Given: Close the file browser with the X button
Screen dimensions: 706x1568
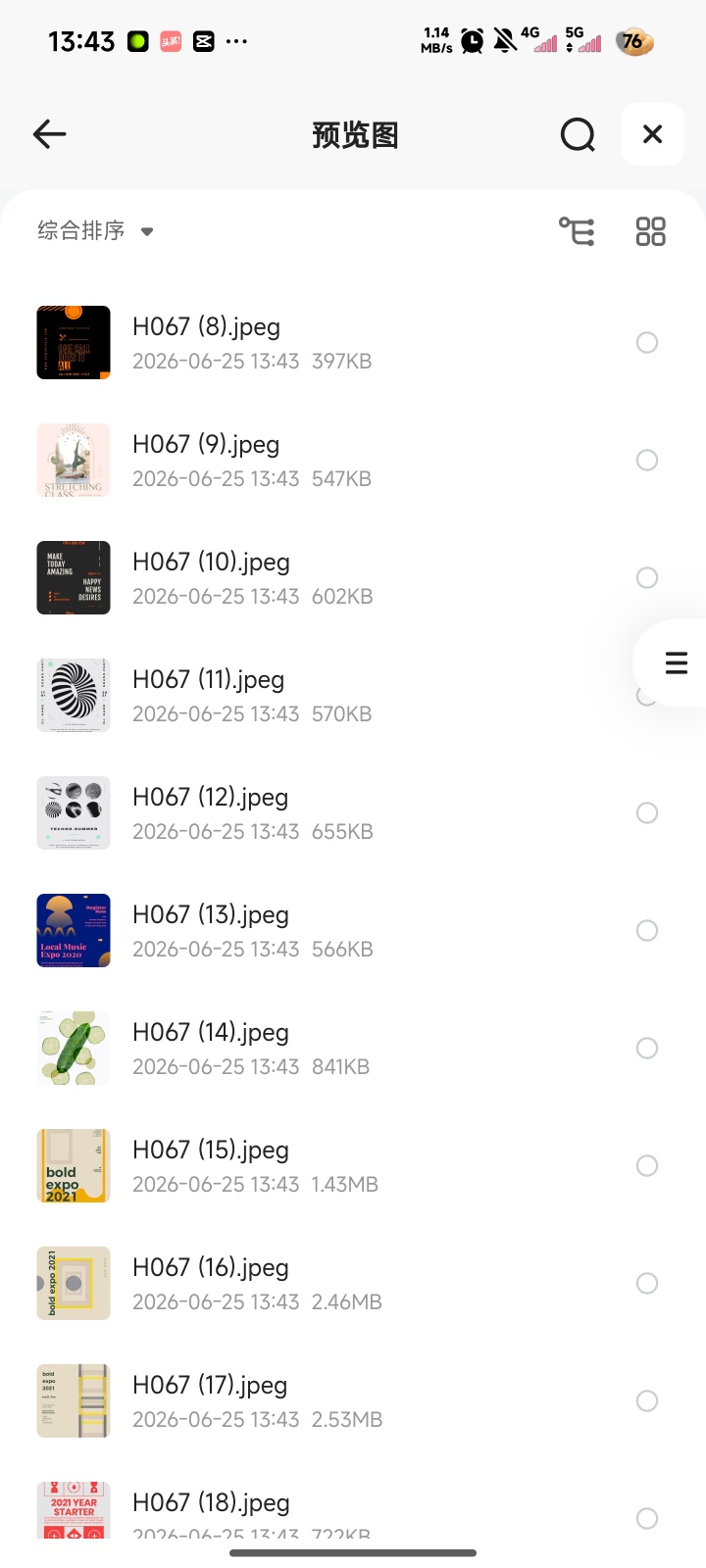Looking at the screenshot, I should pyautogui.click(x=652, y=134).
